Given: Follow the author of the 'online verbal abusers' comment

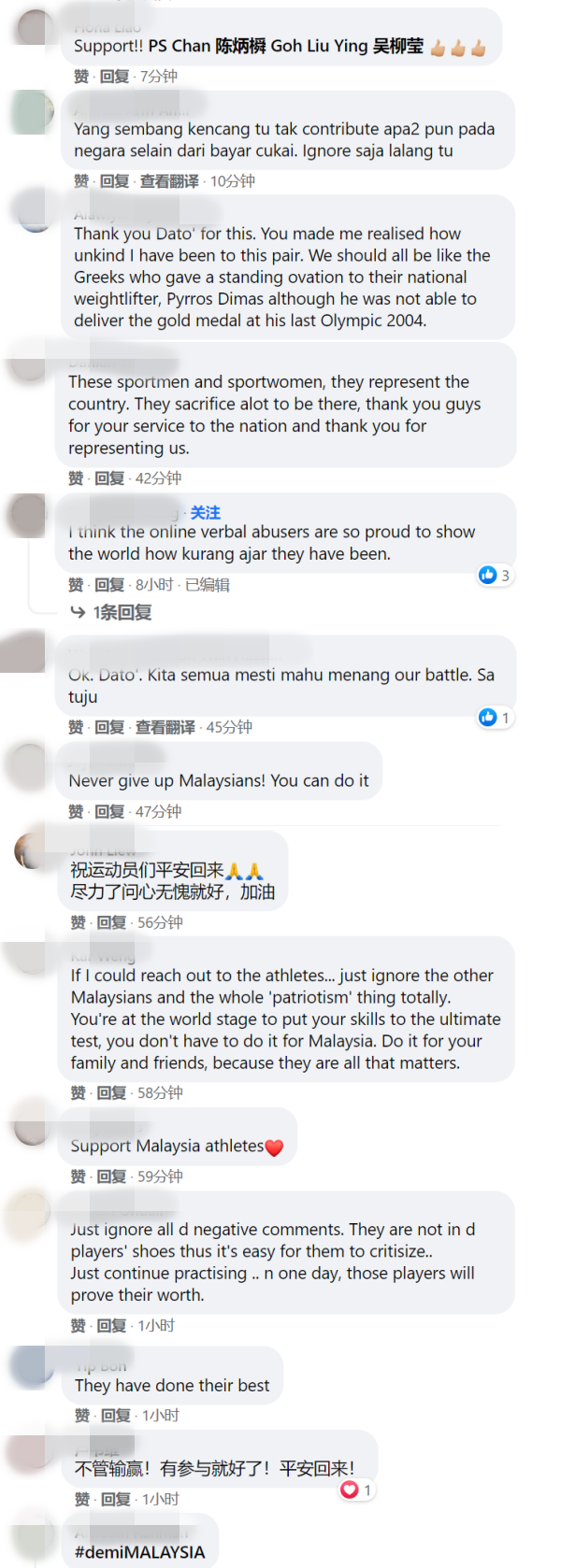Looking at the screenshot, I should pos(205,513).
